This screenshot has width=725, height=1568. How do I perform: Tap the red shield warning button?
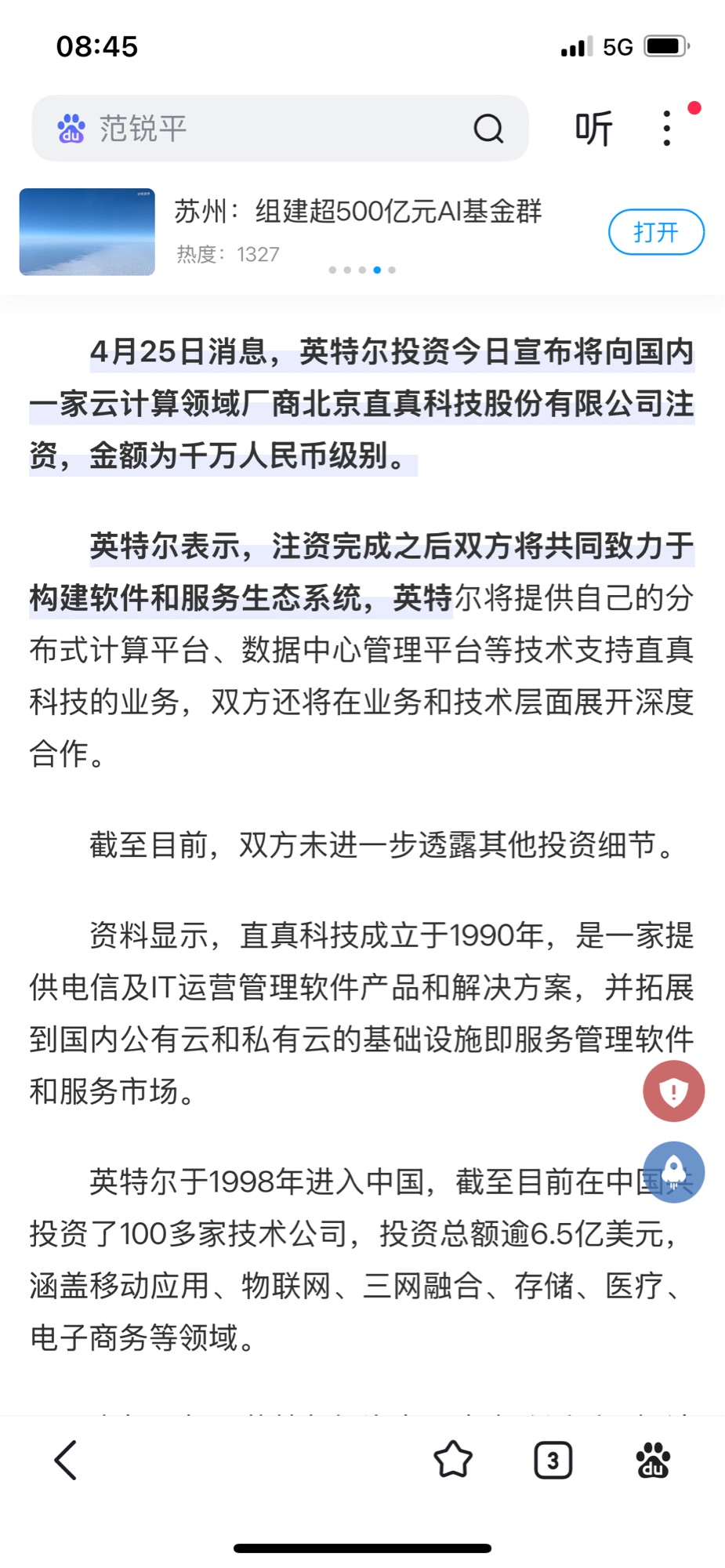coord(674,1091)
